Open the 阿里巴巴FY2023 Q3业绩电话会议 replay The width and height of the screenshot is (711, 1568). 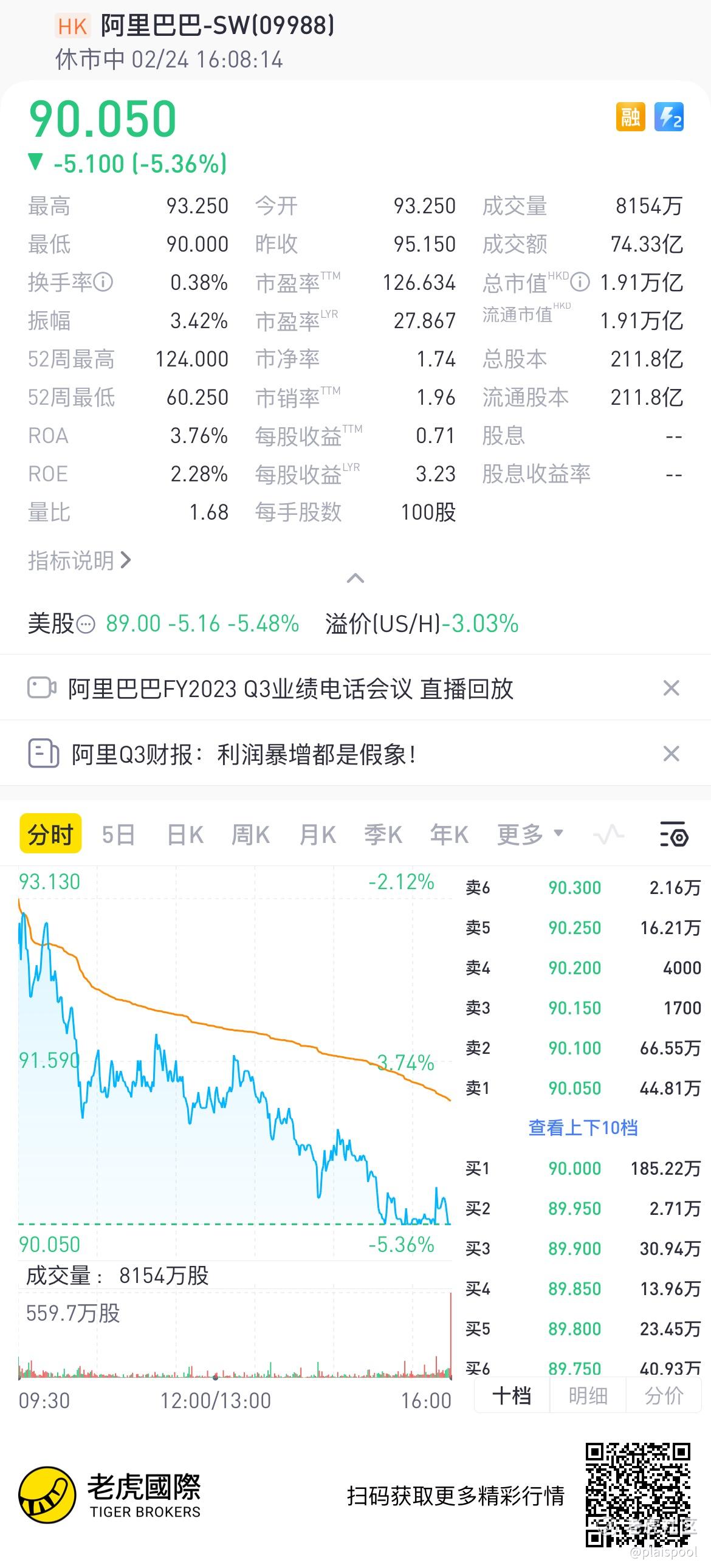point(290,689)
